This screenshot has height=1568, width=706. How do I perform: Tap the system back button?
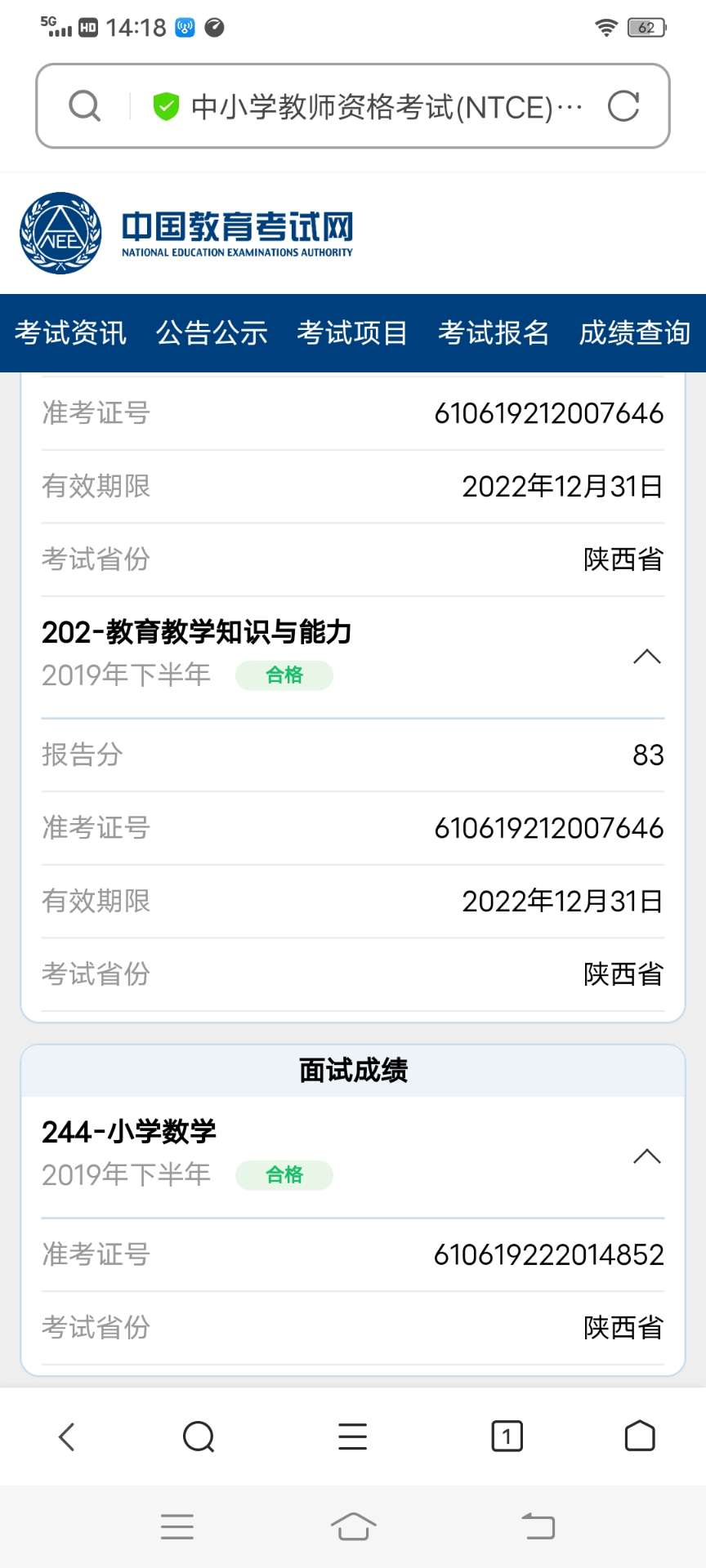coord(538,1526)
